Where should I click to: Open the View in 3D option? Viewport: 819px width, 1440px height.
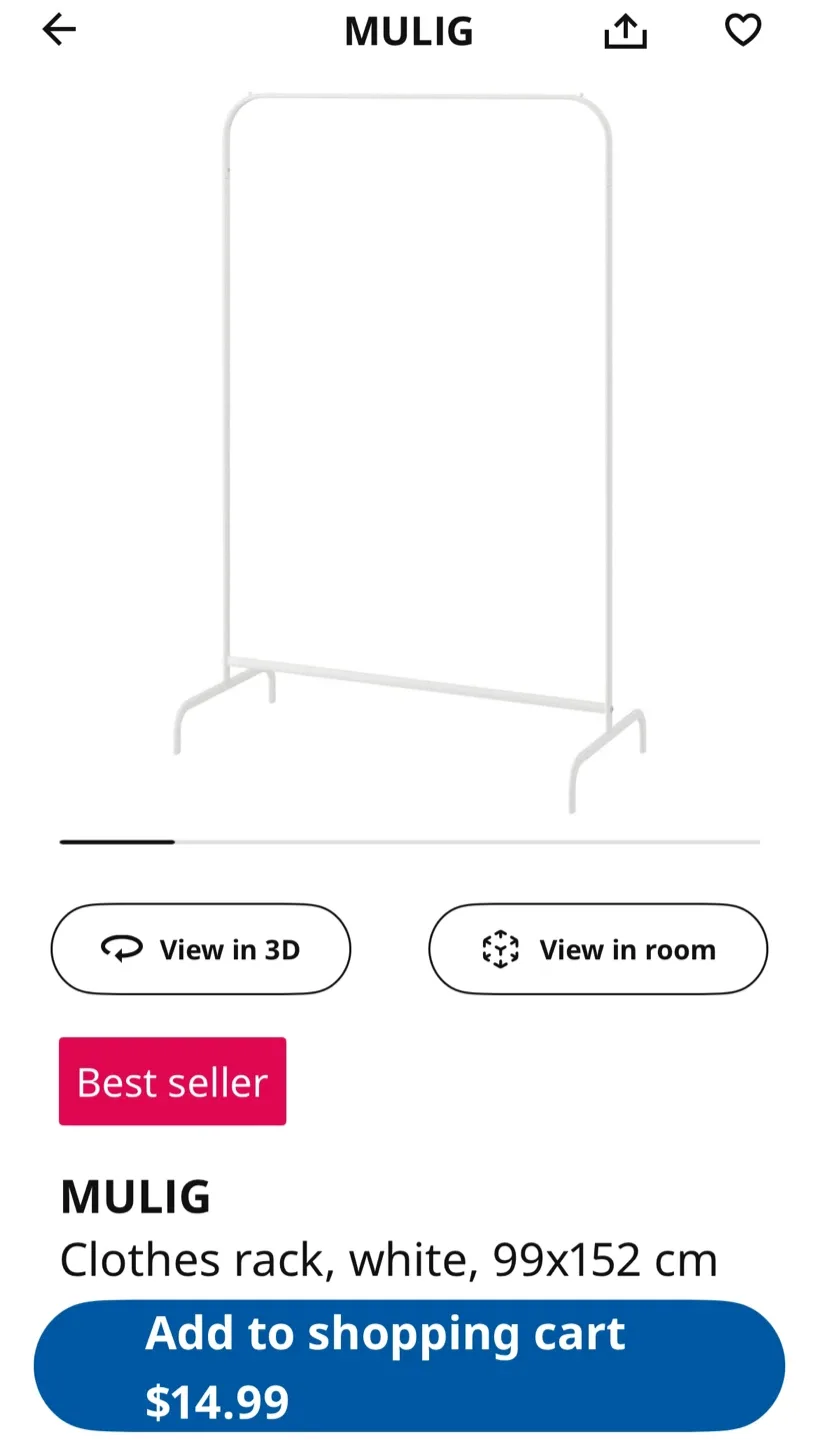[x=201, y=949]
